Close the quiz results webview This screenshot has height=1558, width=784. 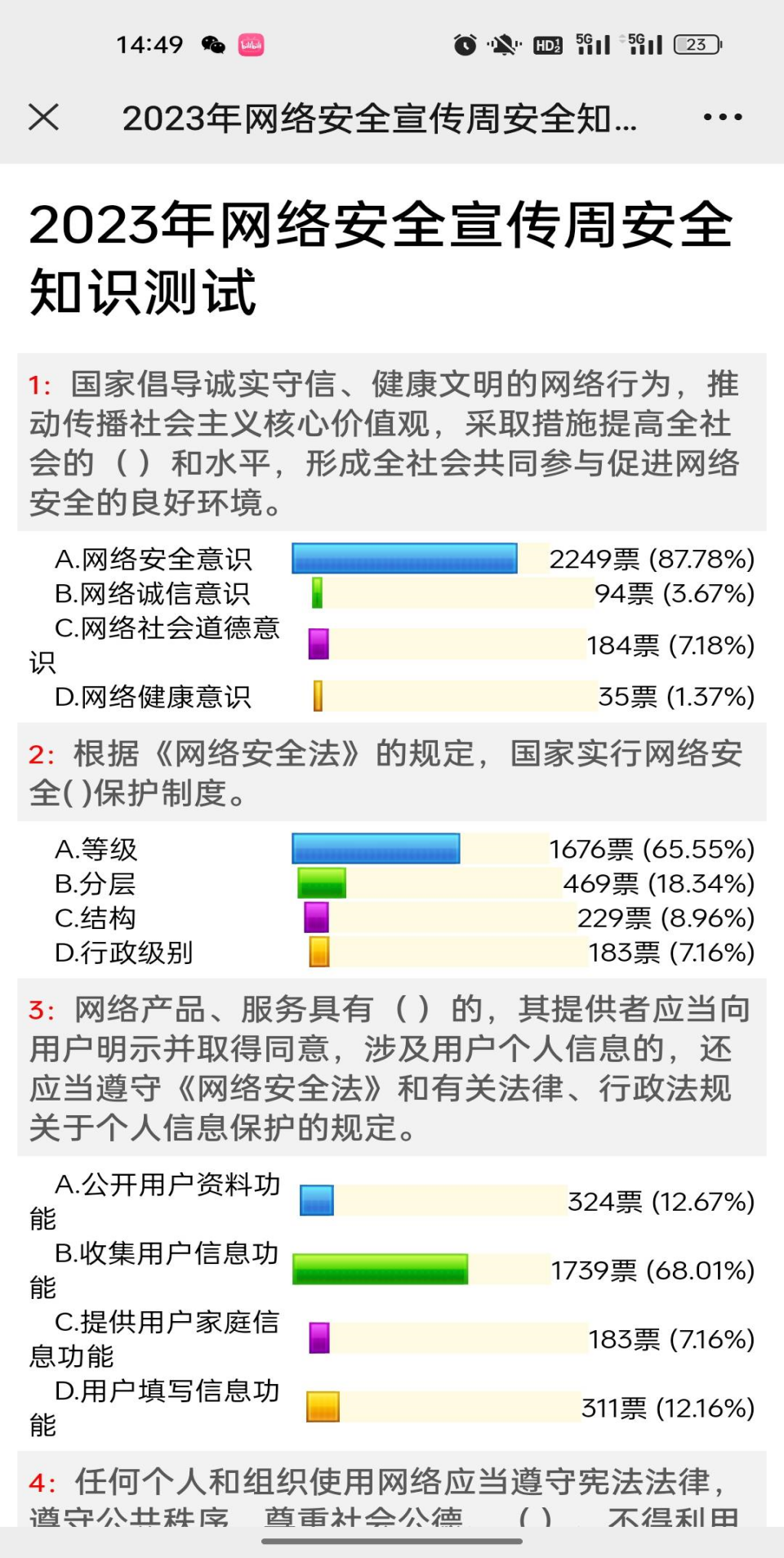pyautogui.click(x=43, y=118)
